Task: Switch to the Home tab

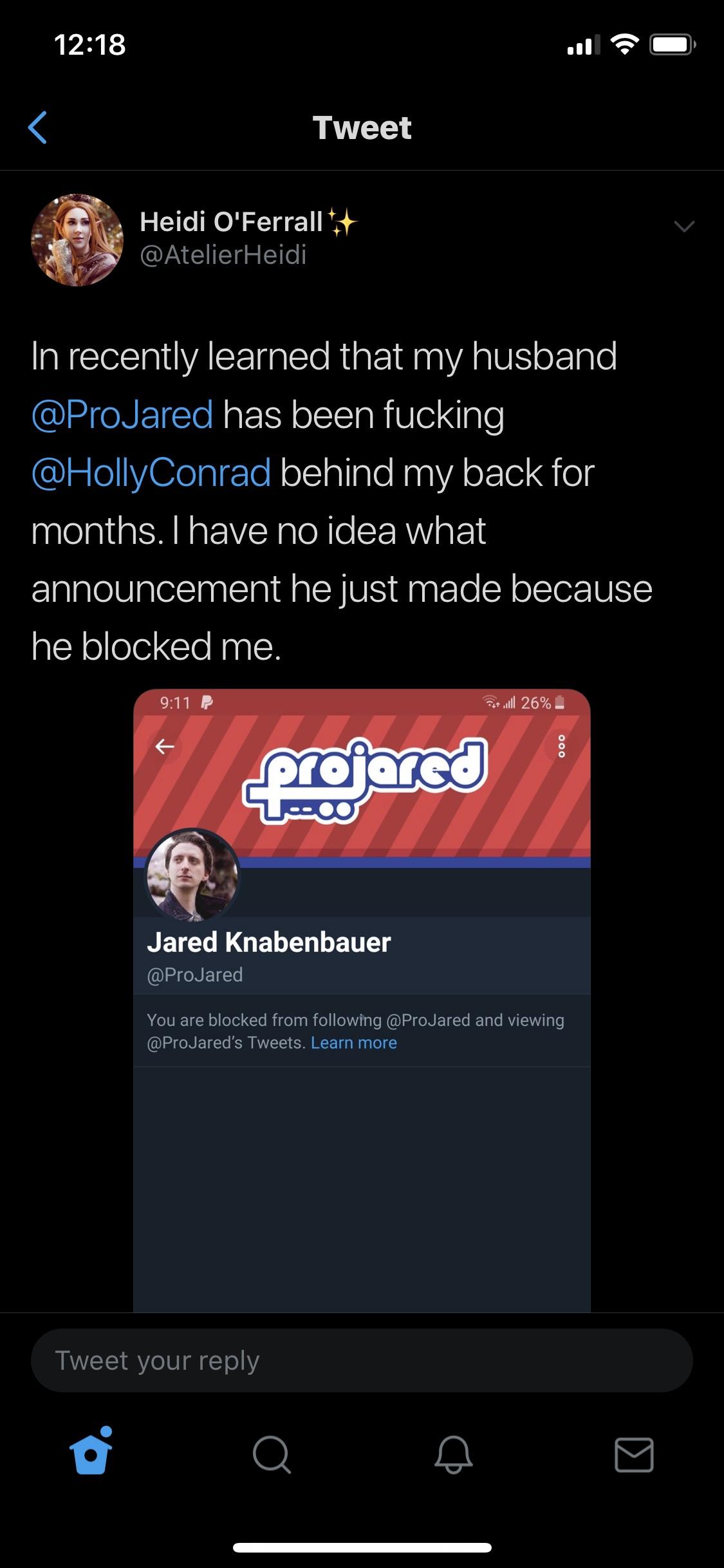Action: point(90,1455)
